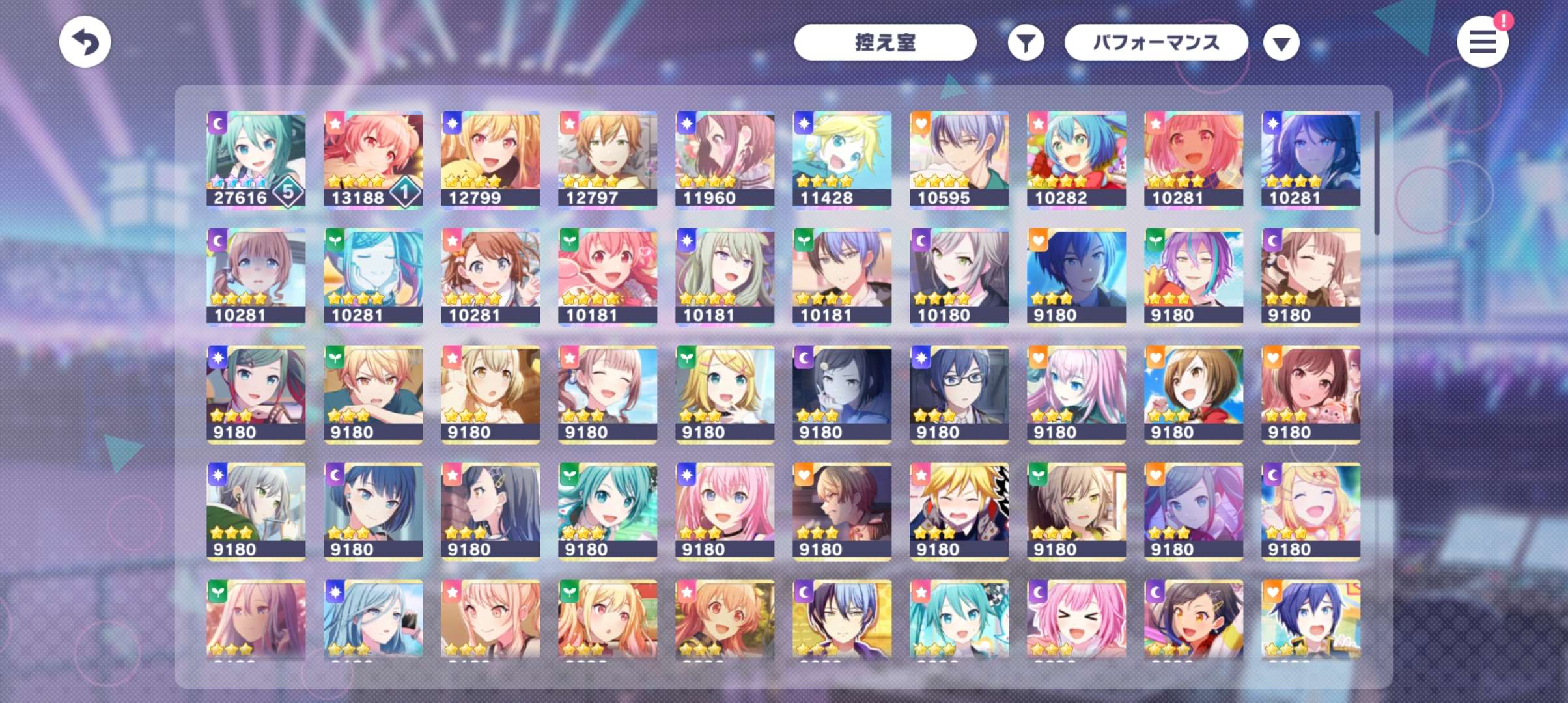Choose the card with power 11428
1568x703 pixels.
tap(842, 159)
